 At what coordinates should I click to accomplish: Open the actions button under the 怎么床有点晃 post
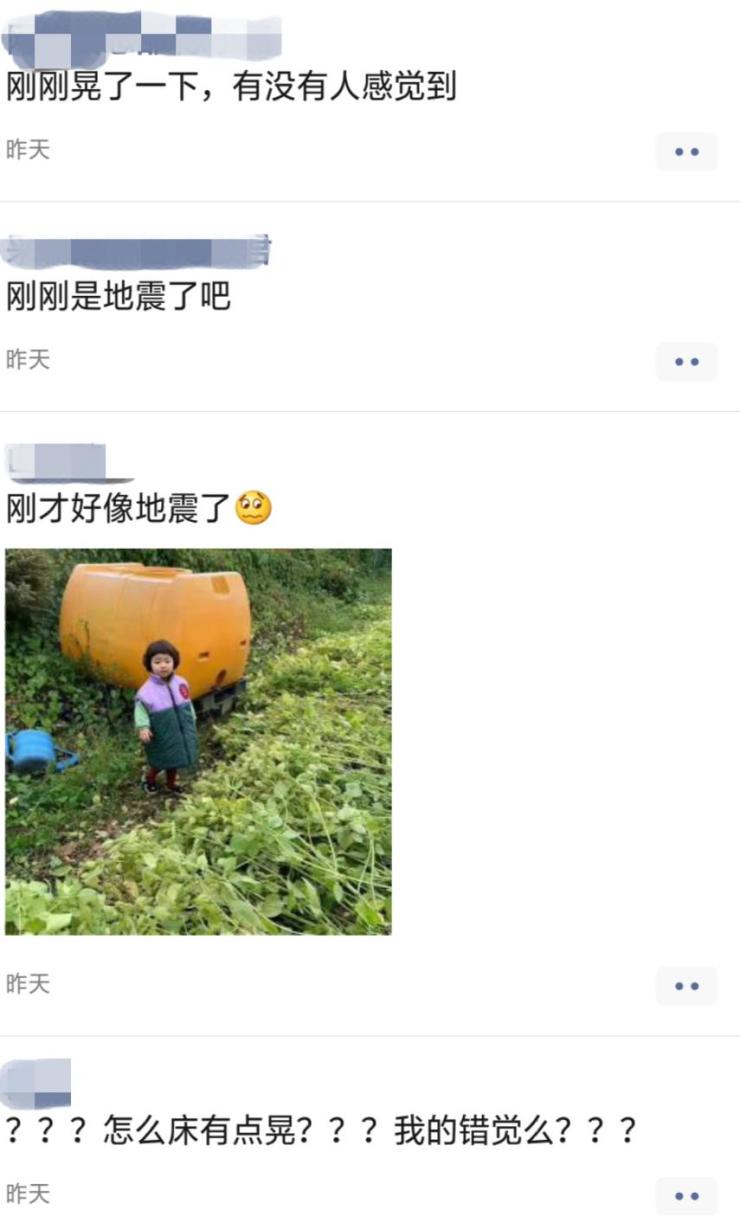click(686, 1196)
